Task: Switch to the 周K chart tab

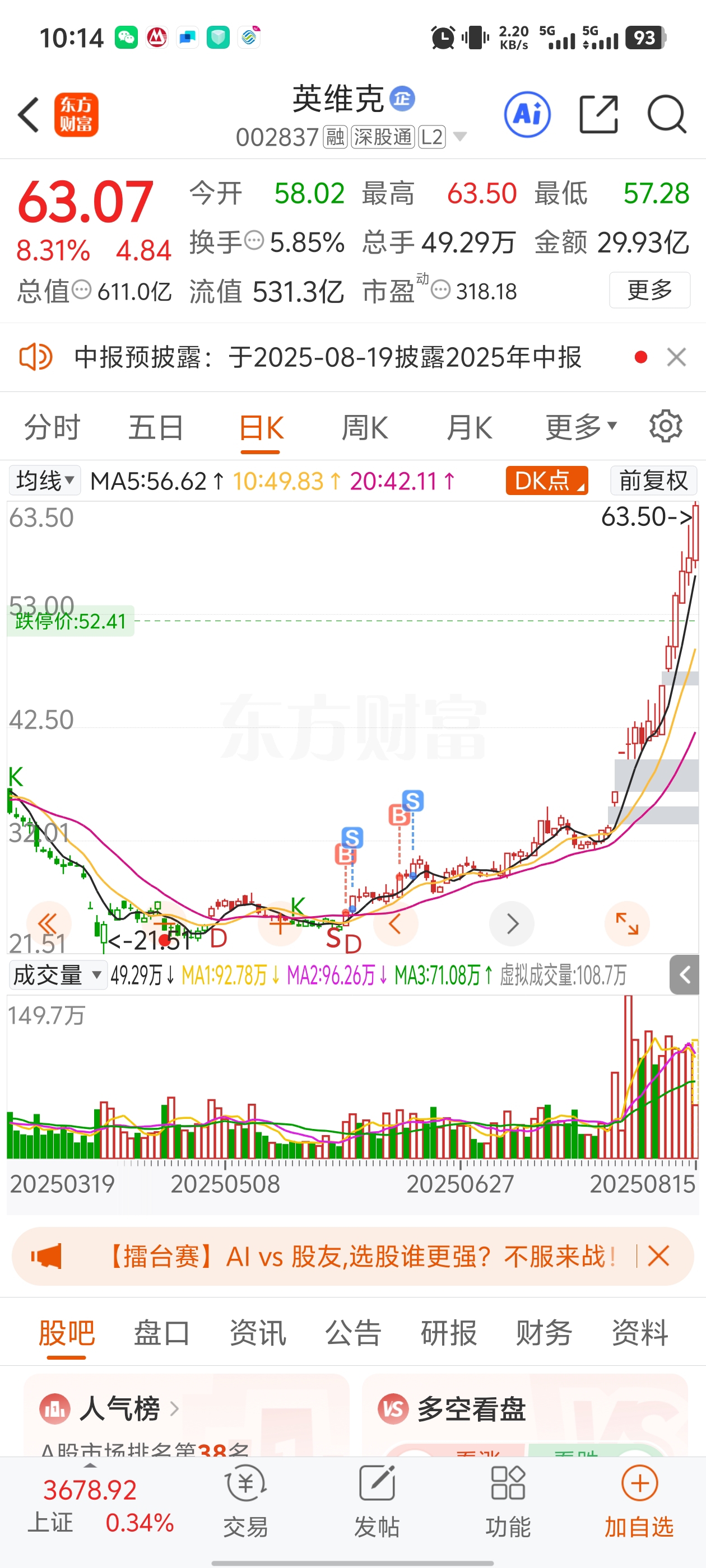Action: (x=365, y=427)
